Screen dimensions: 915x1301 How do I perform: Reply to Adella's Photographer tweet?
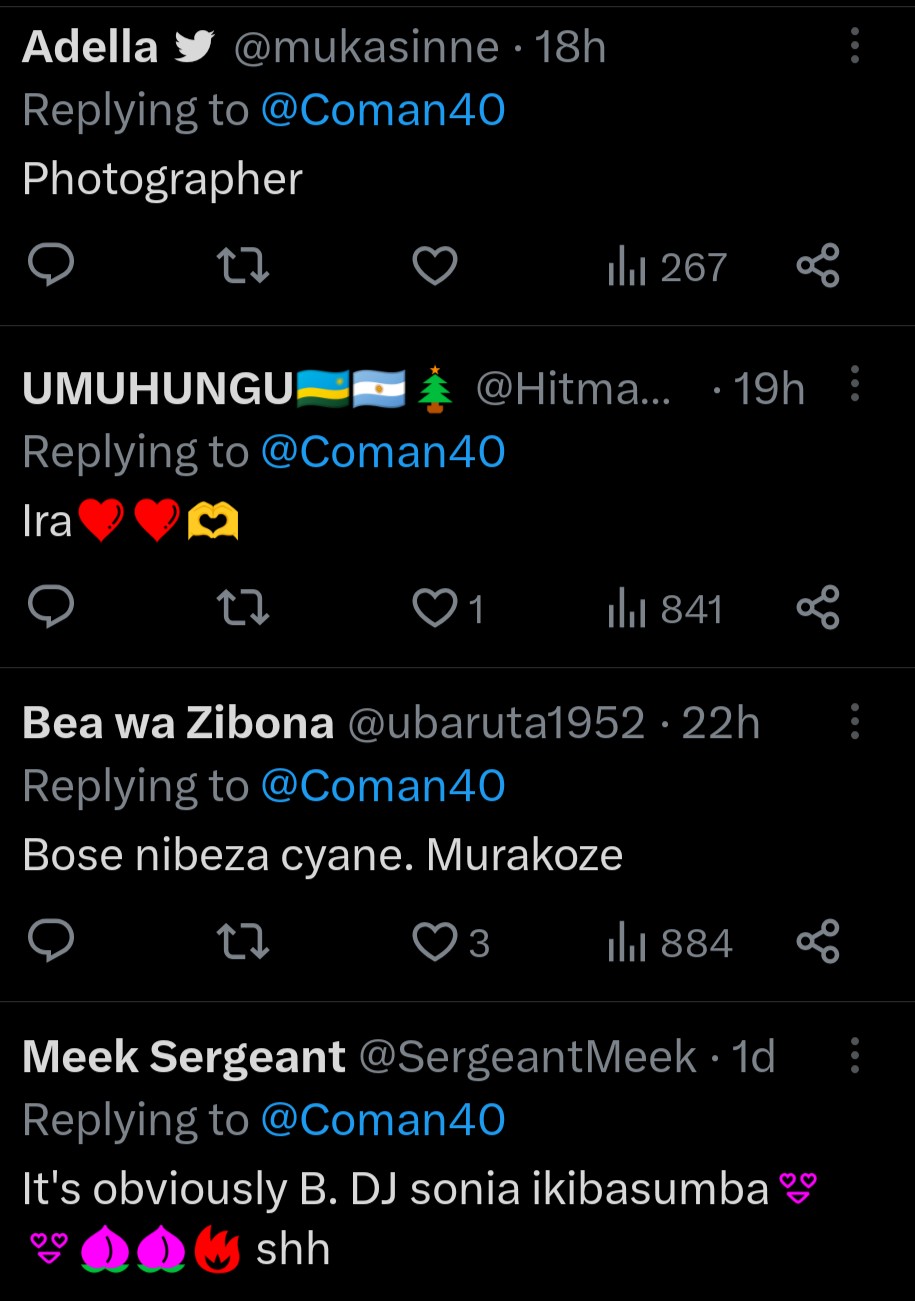pos(49,267)
